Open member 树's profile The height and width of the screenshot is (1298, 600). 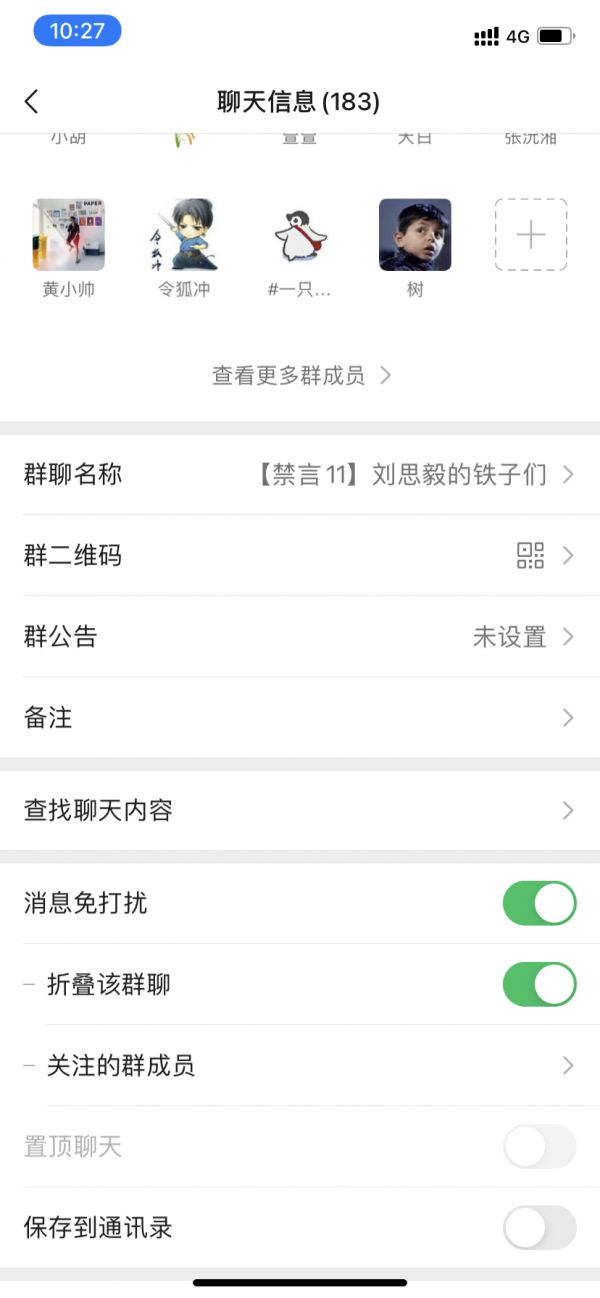[x=415, y=235]
